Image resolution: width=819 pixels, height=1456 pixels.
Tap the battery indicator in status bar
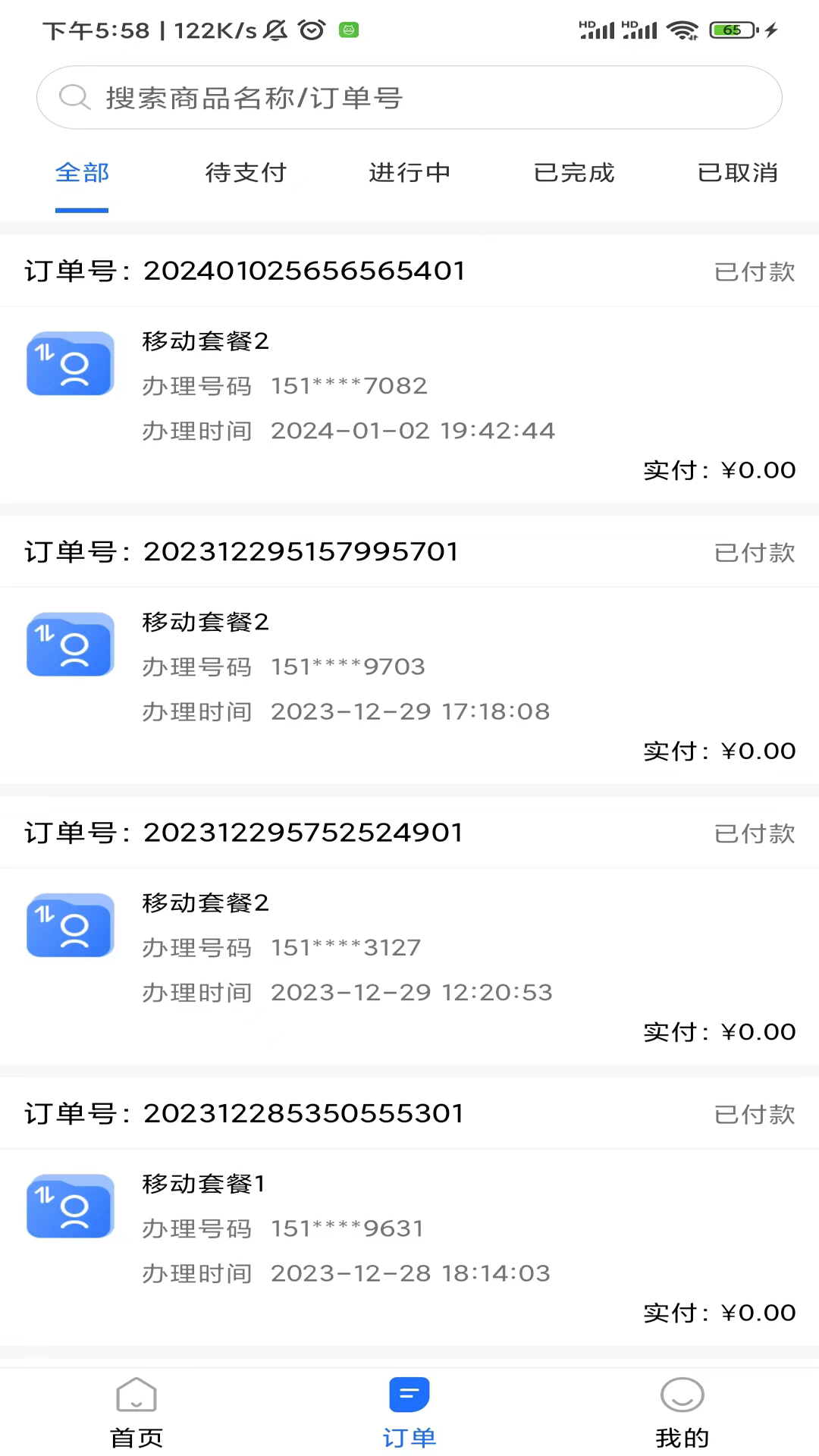(730, 29)
